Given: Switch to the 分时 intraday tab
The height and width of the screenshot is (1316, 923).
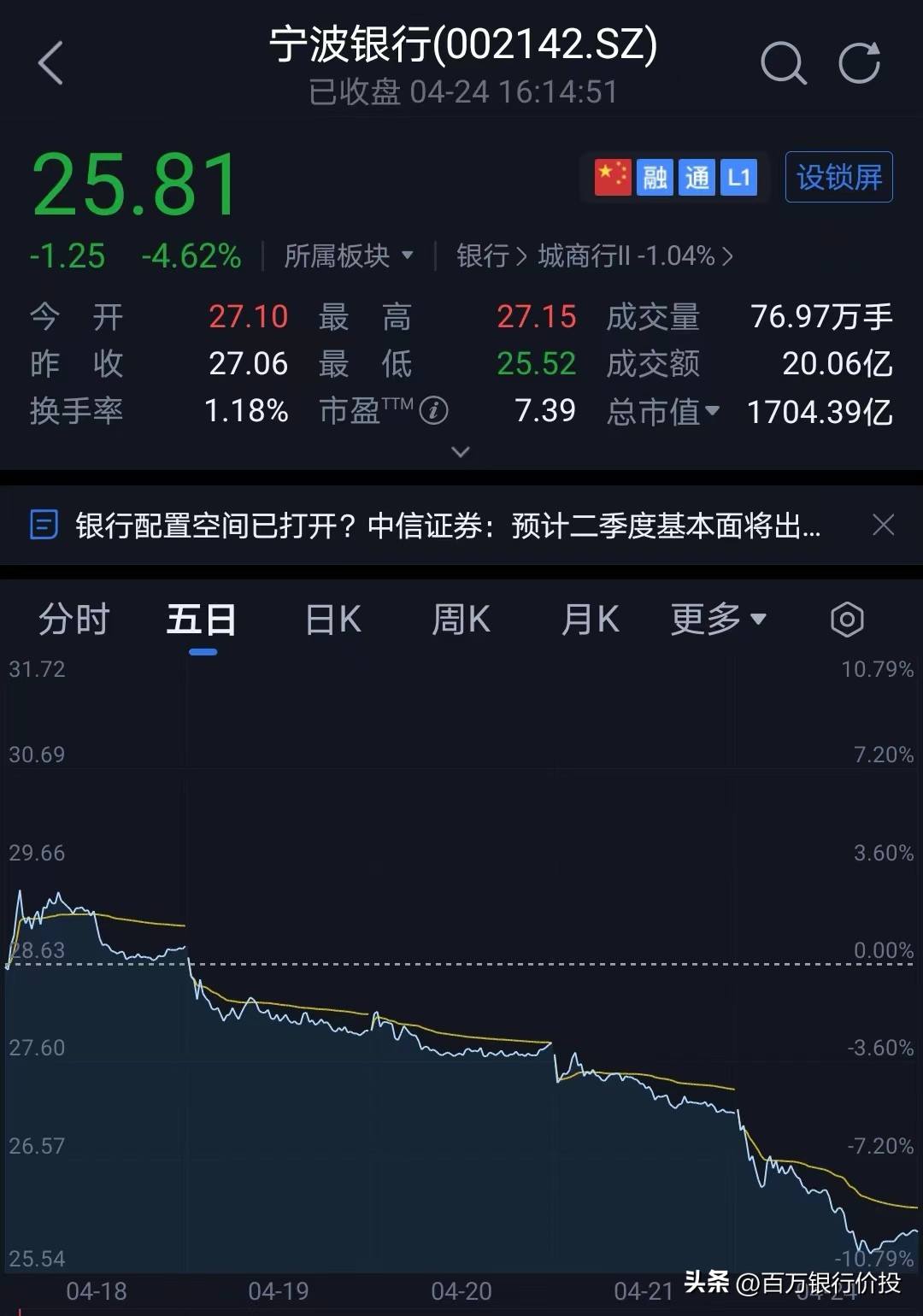Looking at the screenshot, I should [x=73, y=620].
